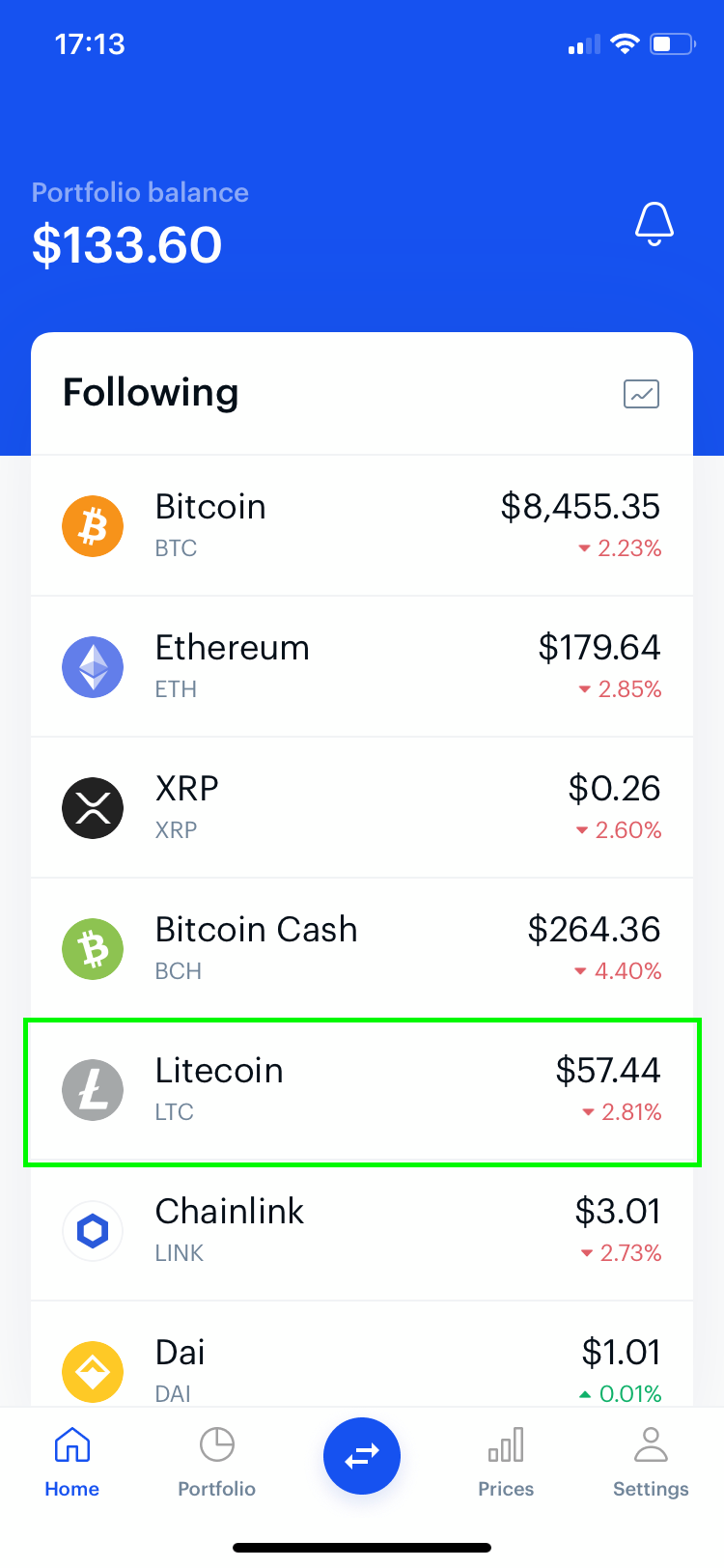Image resolution: width=724 pixels, height=1568 pixels.
Task: Open the Litecoin row
Action: (362, 1091)
